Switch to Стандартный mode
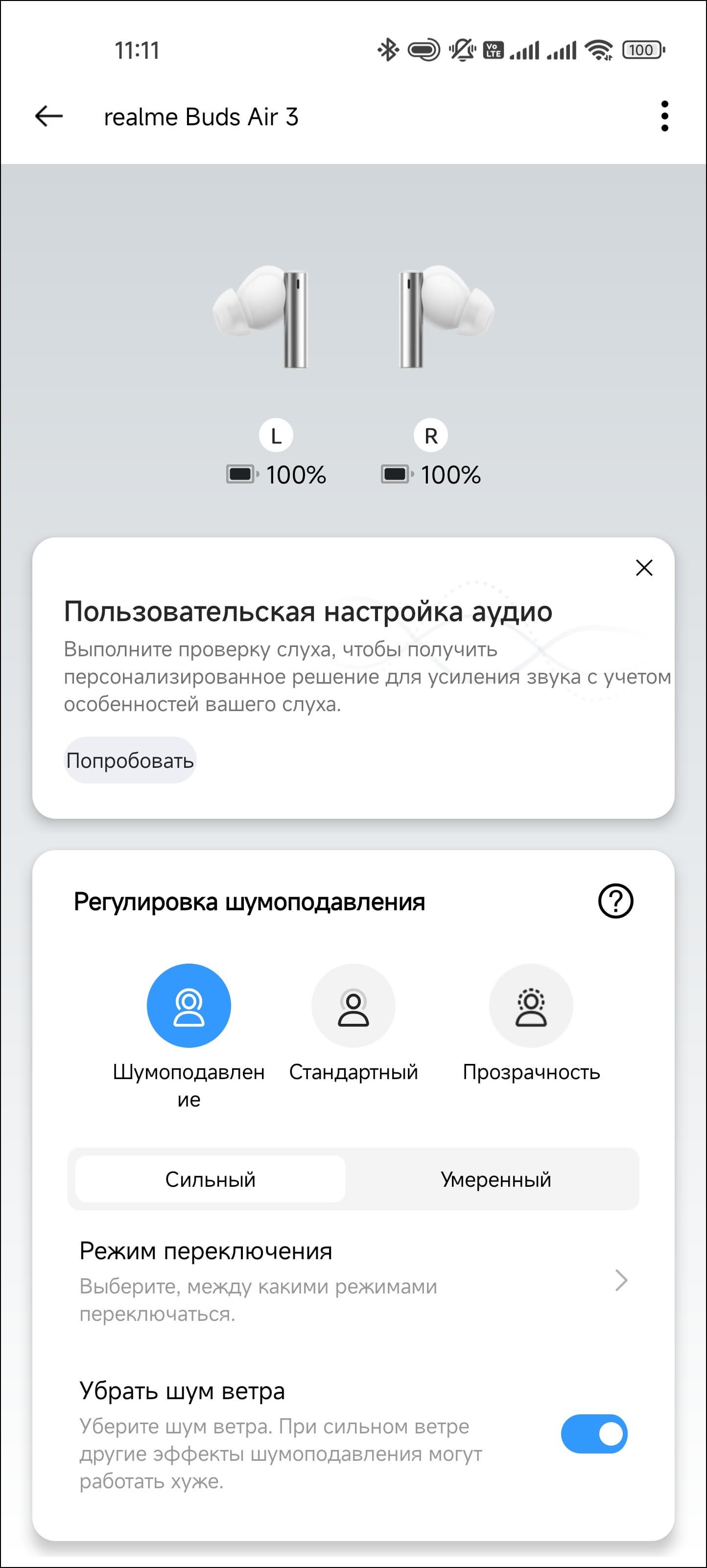707x1568 pixels. pyautogui.click(x=353, y=1005)
